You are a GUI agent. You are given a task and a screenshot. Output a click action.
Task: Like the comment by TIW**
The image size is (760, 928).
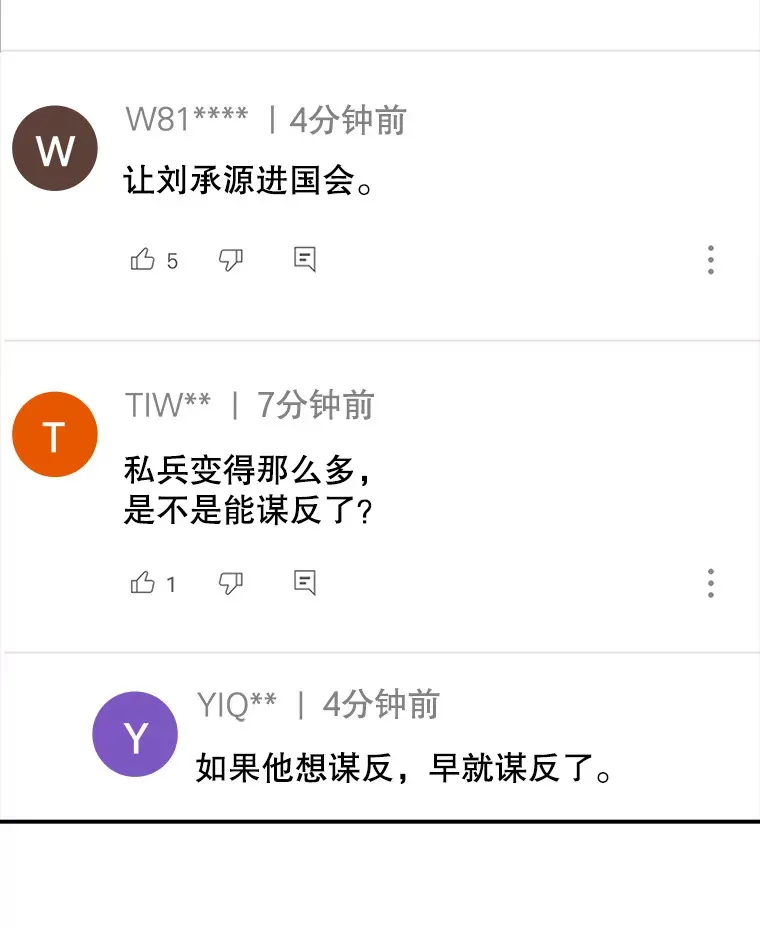pyautogui.click(x=143, y=583)
